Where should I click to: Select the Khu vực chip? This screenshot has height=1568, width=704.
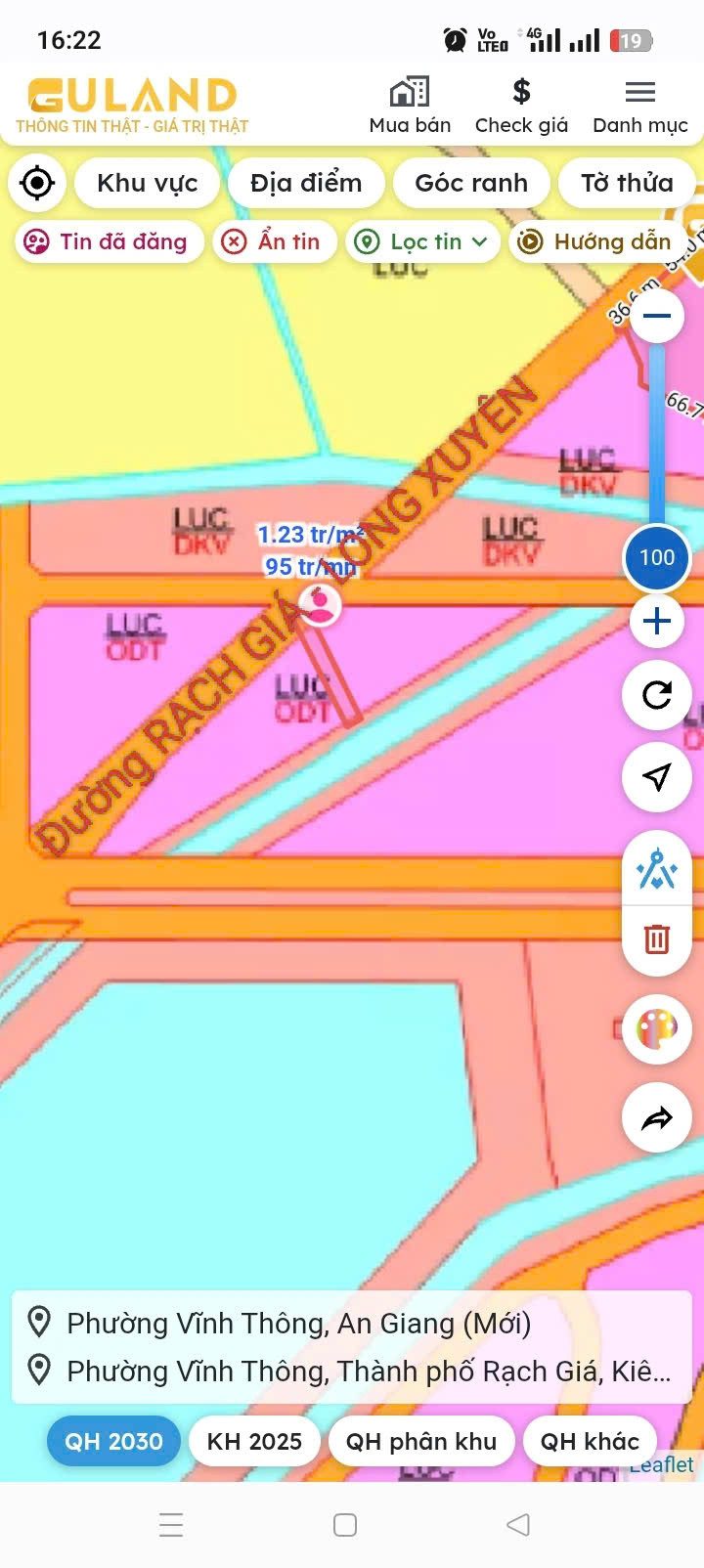click(x=147, y=183)
